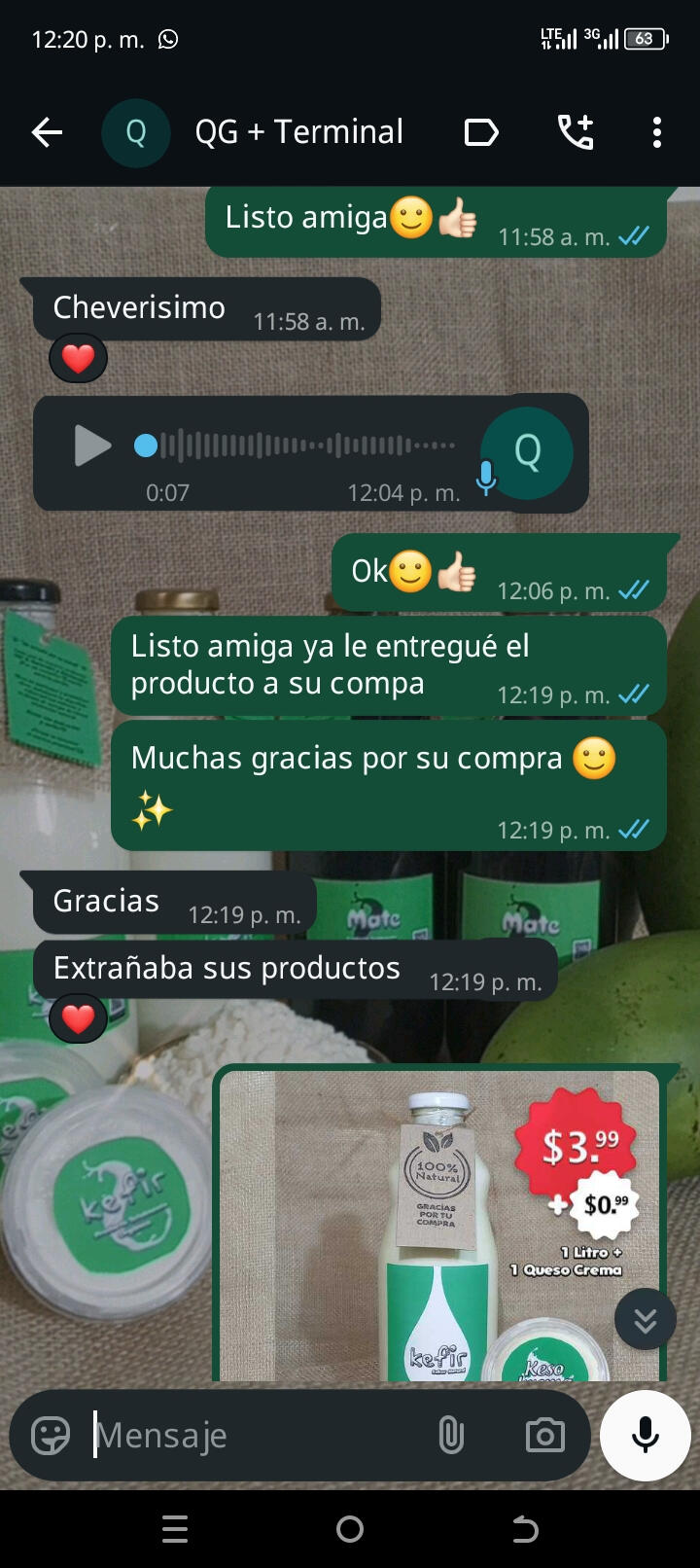This screenshot has width=700, height=1568.
Task: Open the three-dot overflow menu
Action: (x=657, y=132)
